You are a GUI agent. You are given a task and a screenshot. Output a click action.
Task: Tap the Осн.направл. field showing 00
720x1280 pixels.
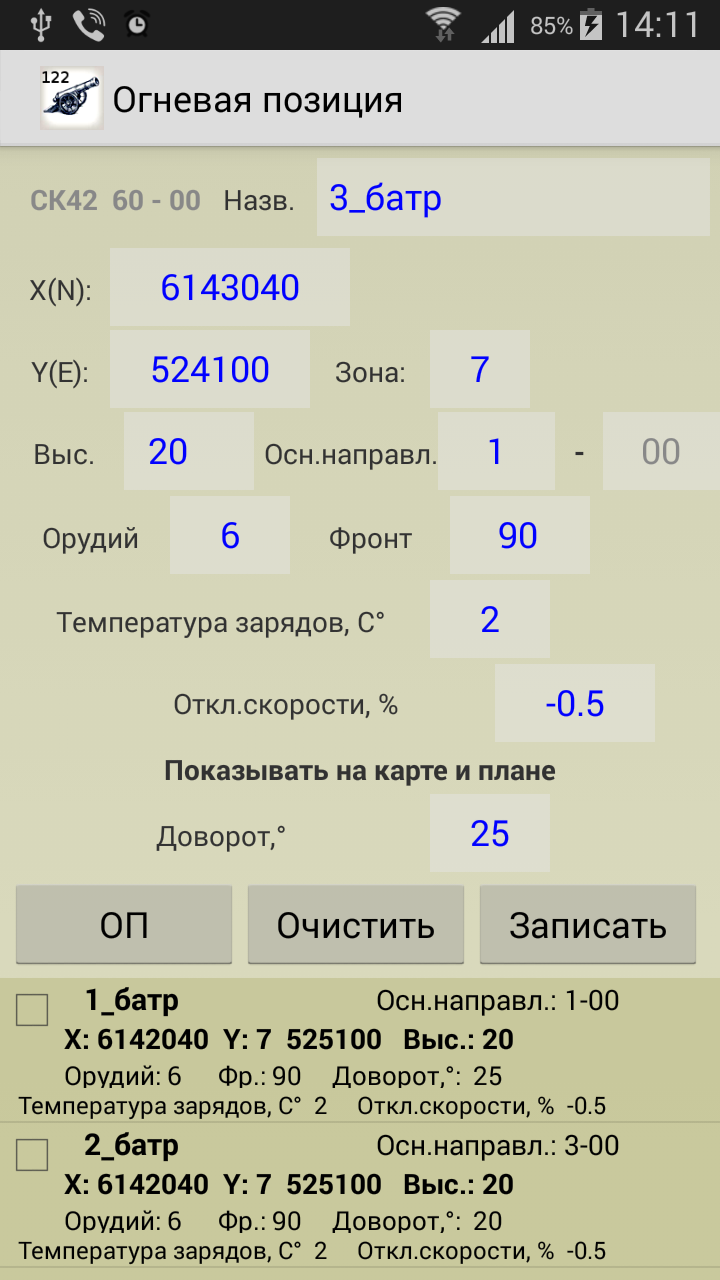pyautogui.click(x=661, y=452)
